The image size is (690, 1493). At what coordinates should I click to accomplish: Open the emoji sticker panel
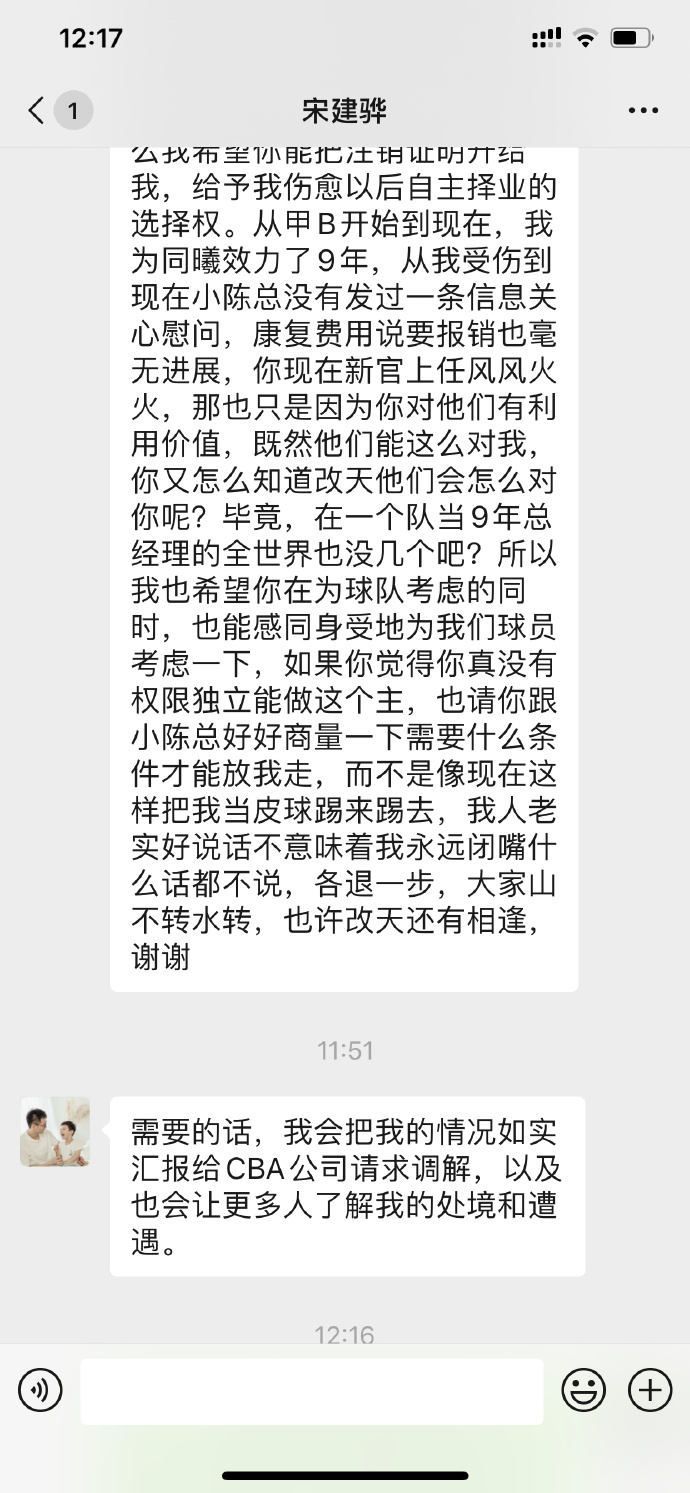[x=583, y=1390]
